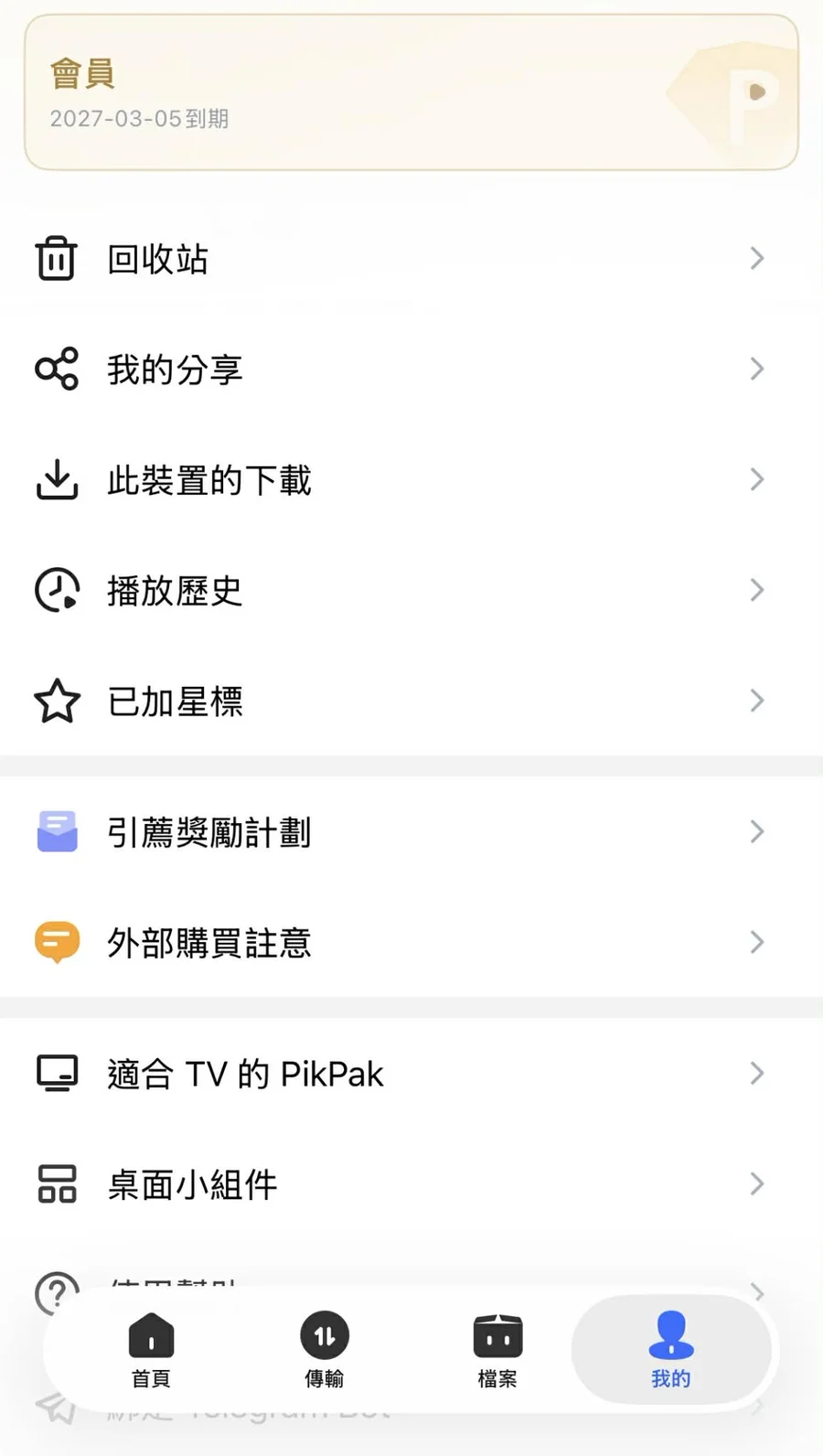Open the 會員 membership card
The width and height of the screenshot is (823, 1456).
click(411, 92)
